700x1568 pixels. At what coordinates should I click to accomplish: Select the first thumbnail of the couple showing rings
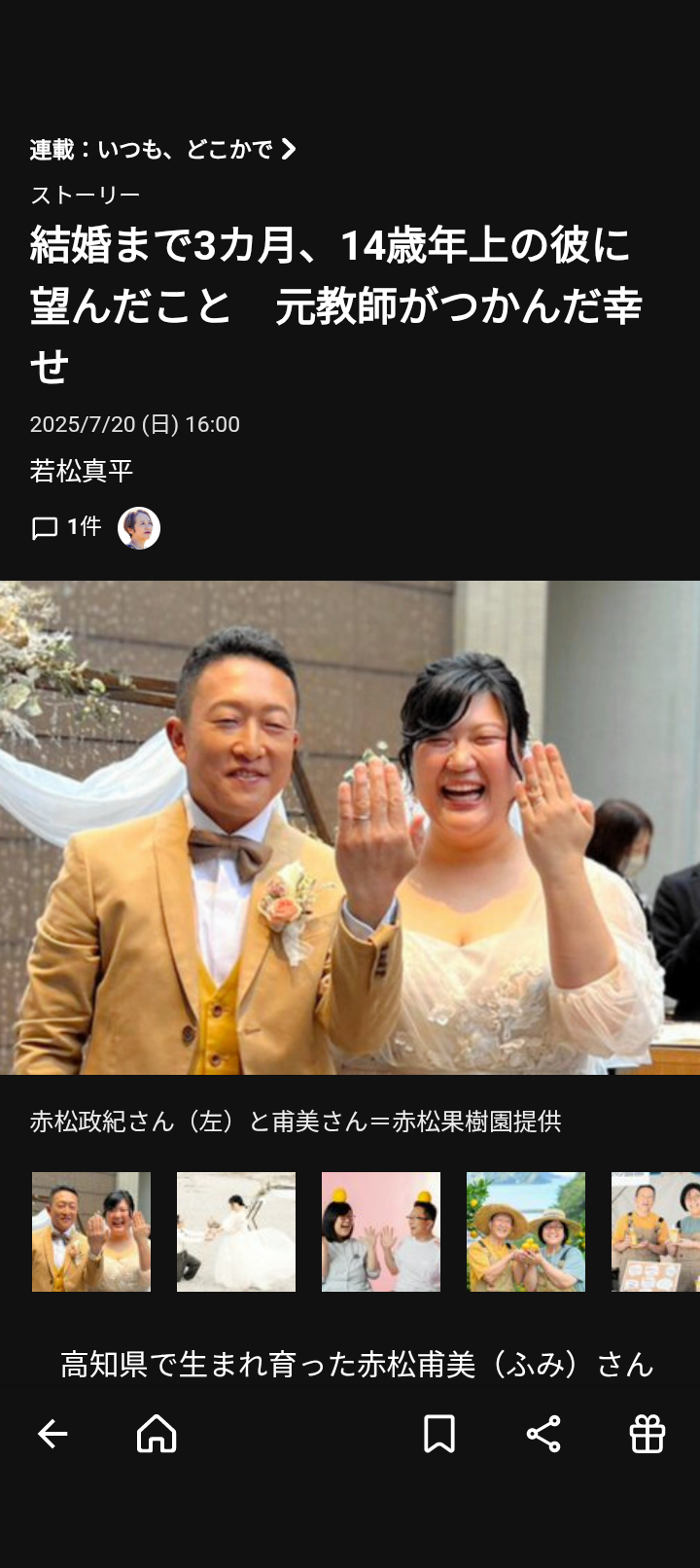[91, 1231]
